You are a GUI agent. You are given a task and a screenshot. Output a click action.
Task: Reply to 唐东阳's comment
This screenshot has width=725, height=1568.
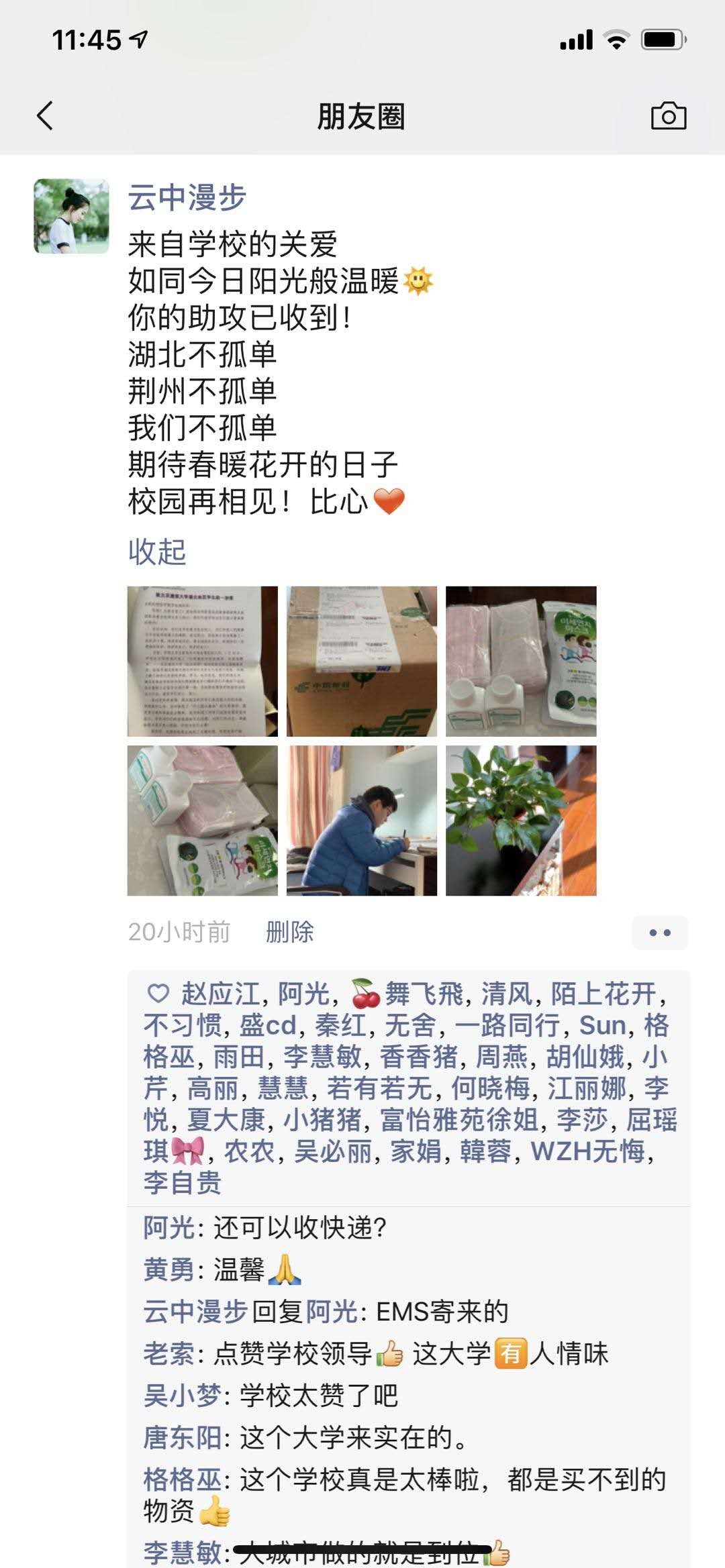click(352, 1438)
